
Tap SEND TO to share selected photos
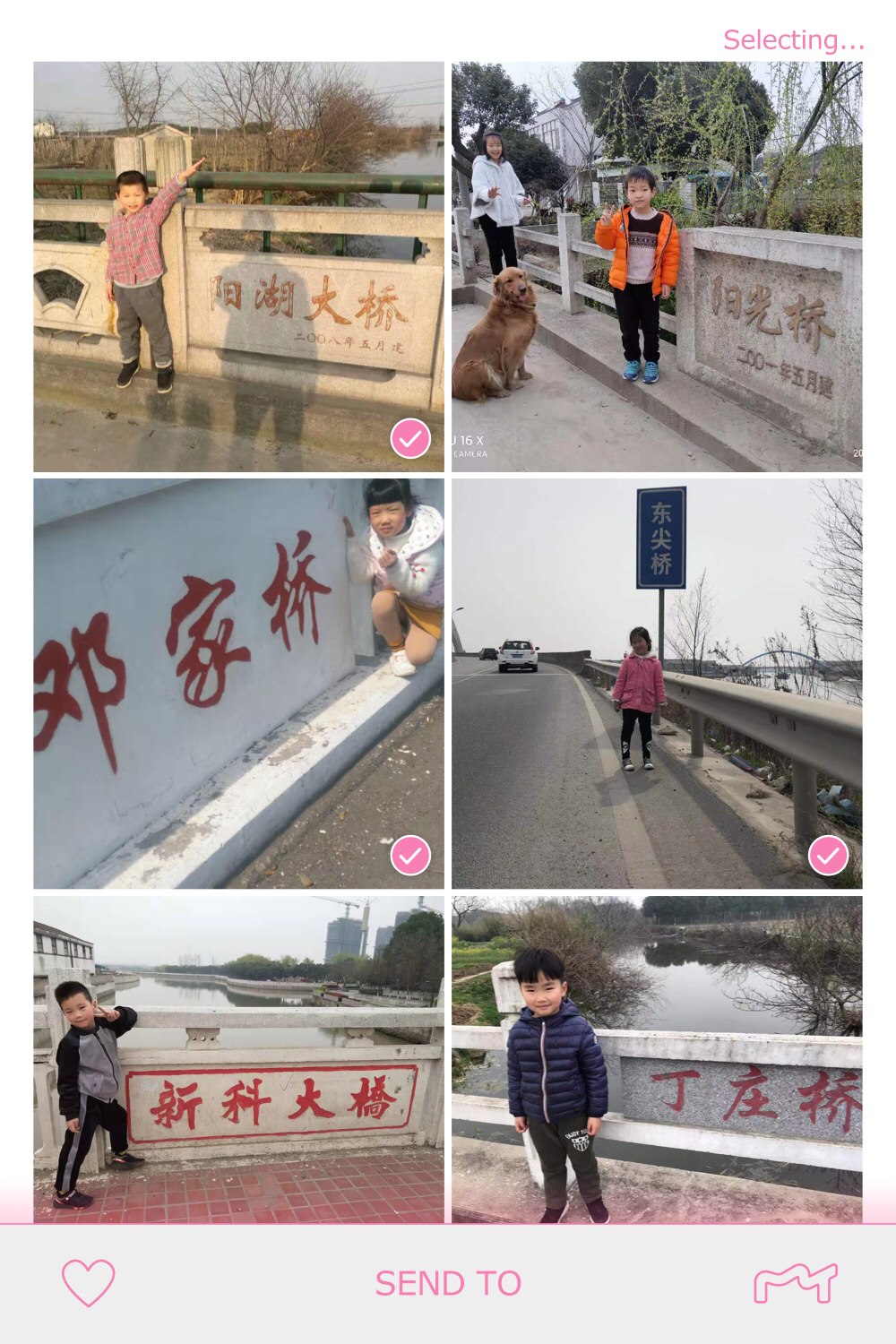pyautogui.click(x=448, y=1283)
